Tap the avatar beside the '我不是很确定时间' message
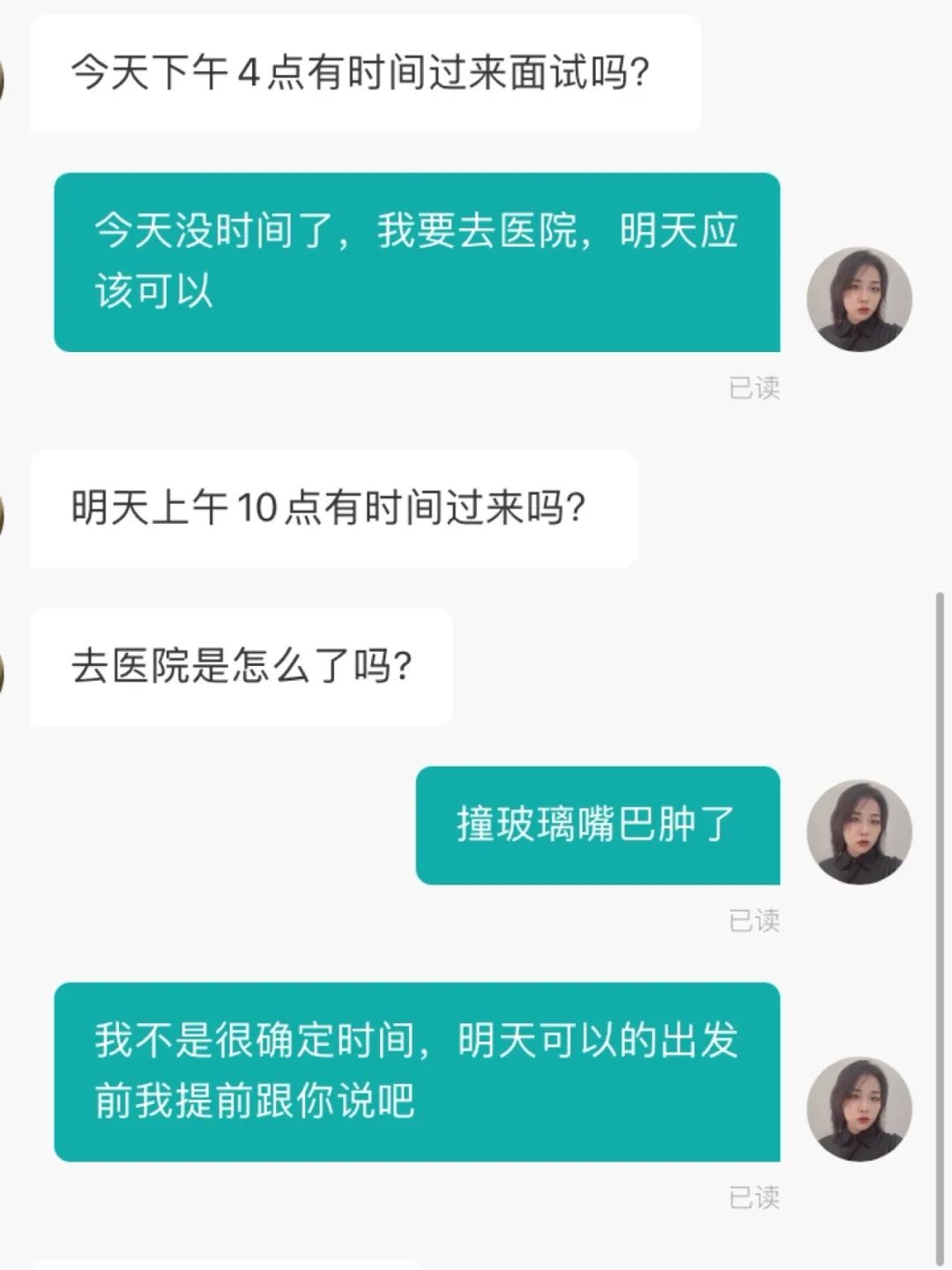The width and height of the screenshot is (952, 1270). pos(859,1109)
